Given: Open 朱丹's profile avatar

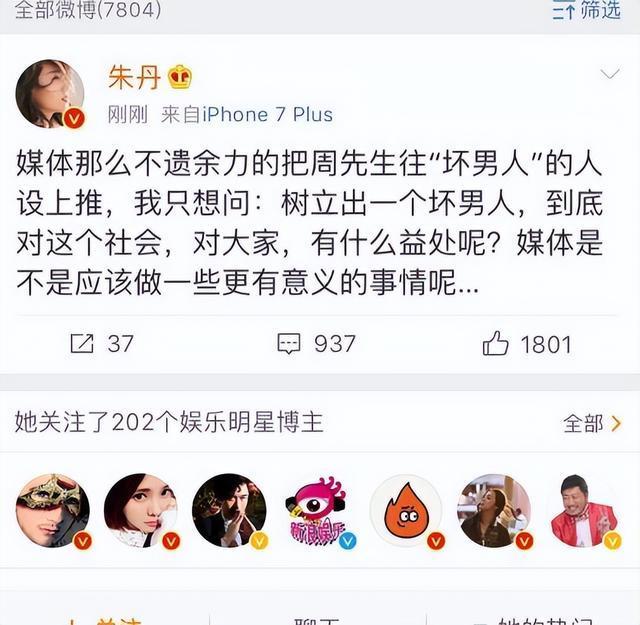Looking at the screenshot, I should [x=49, y=92].
